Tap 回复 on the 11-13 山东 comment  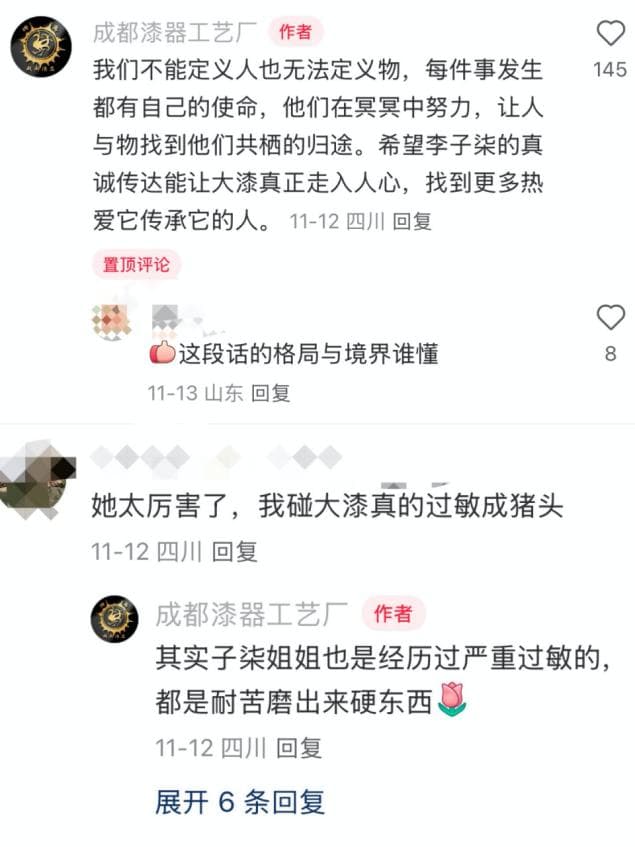click(270, 393)
